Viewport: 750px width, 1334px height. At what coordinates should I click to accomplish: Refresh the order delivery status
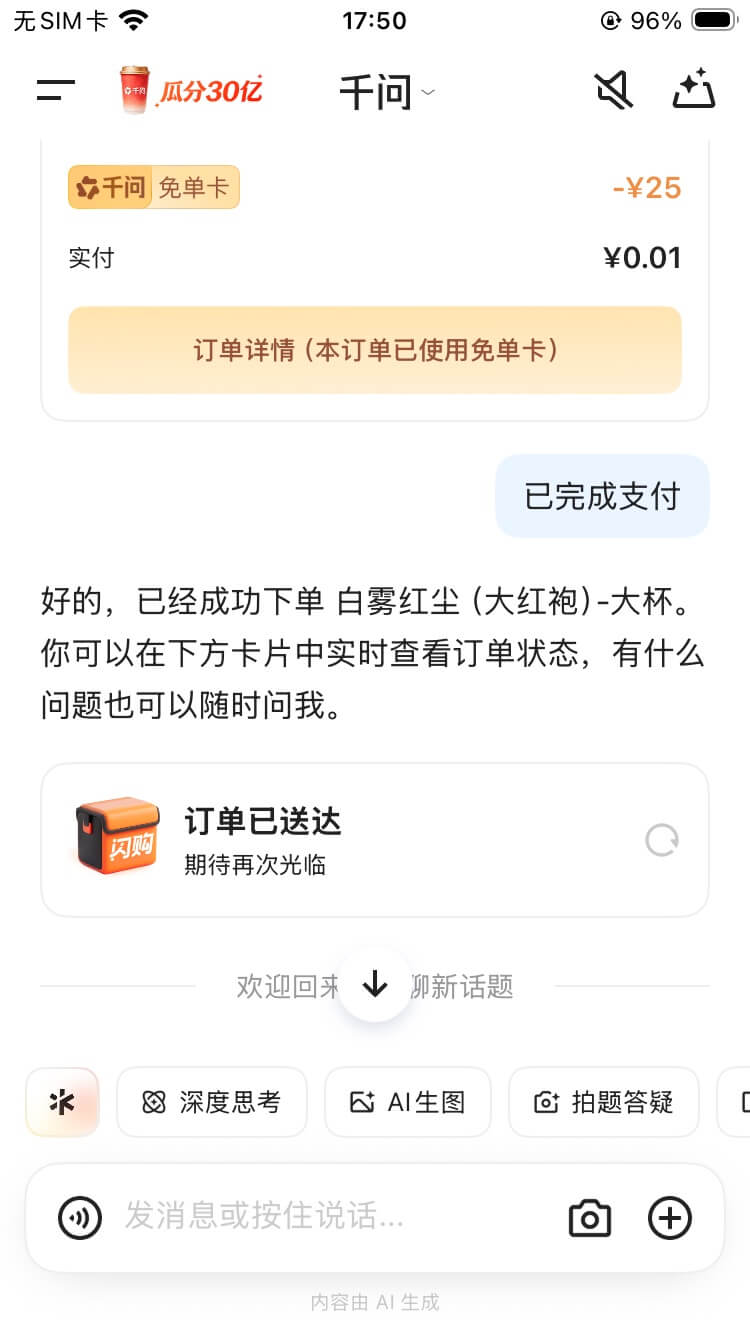(x=662, y=840)
